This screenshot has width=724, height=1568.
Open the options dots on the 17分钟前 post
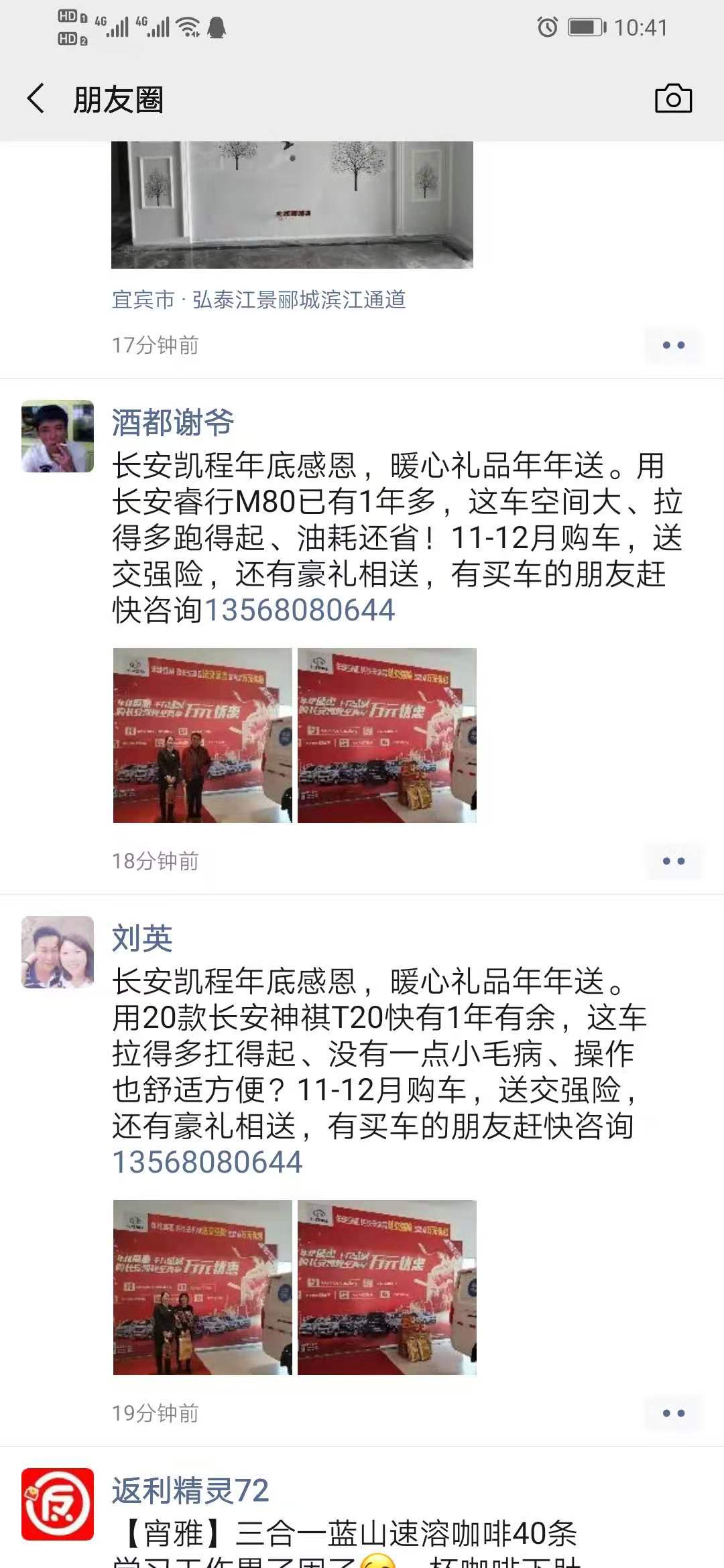673,345
